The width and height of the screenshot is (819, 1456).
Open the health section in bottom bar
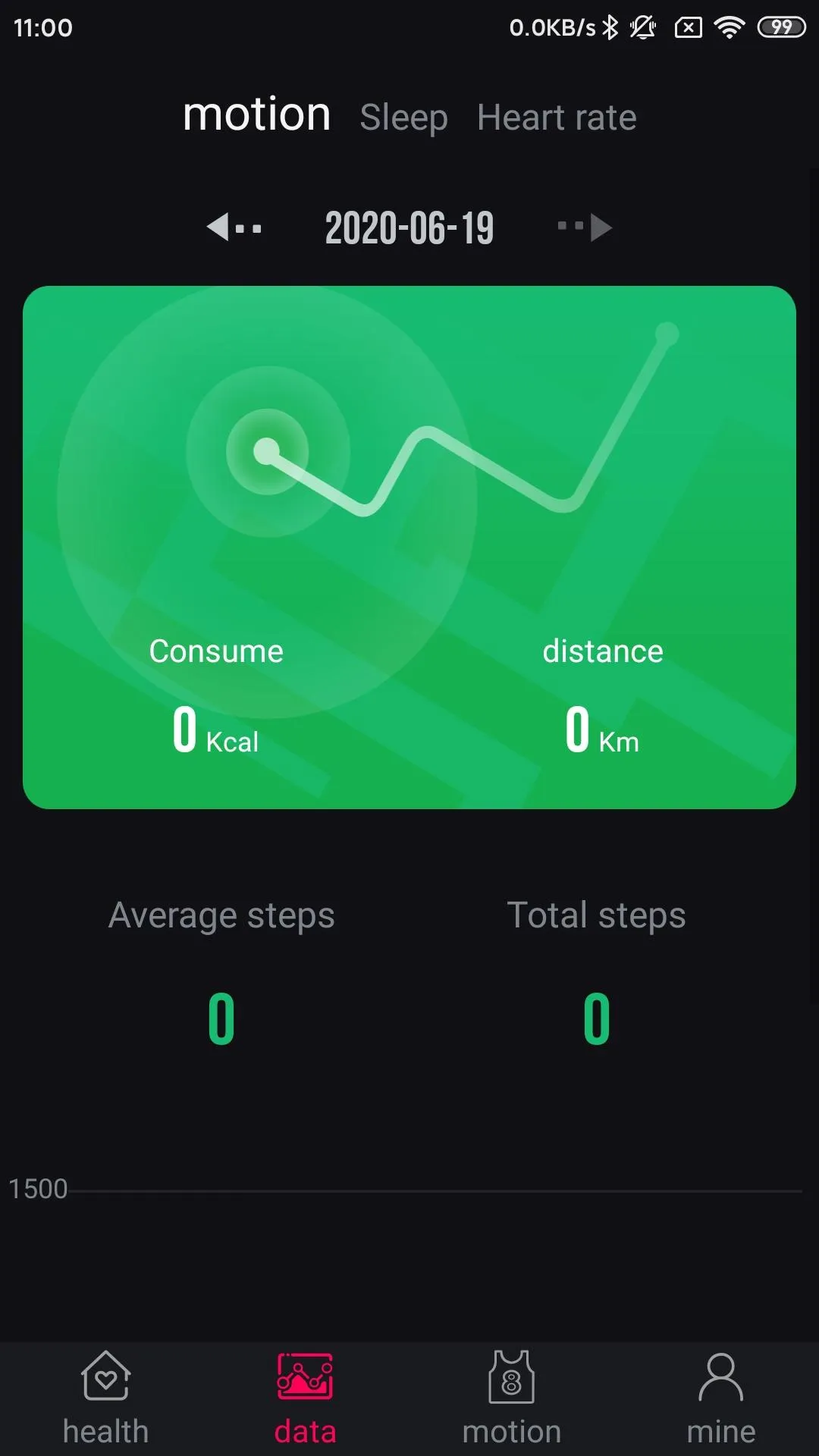105,1398
